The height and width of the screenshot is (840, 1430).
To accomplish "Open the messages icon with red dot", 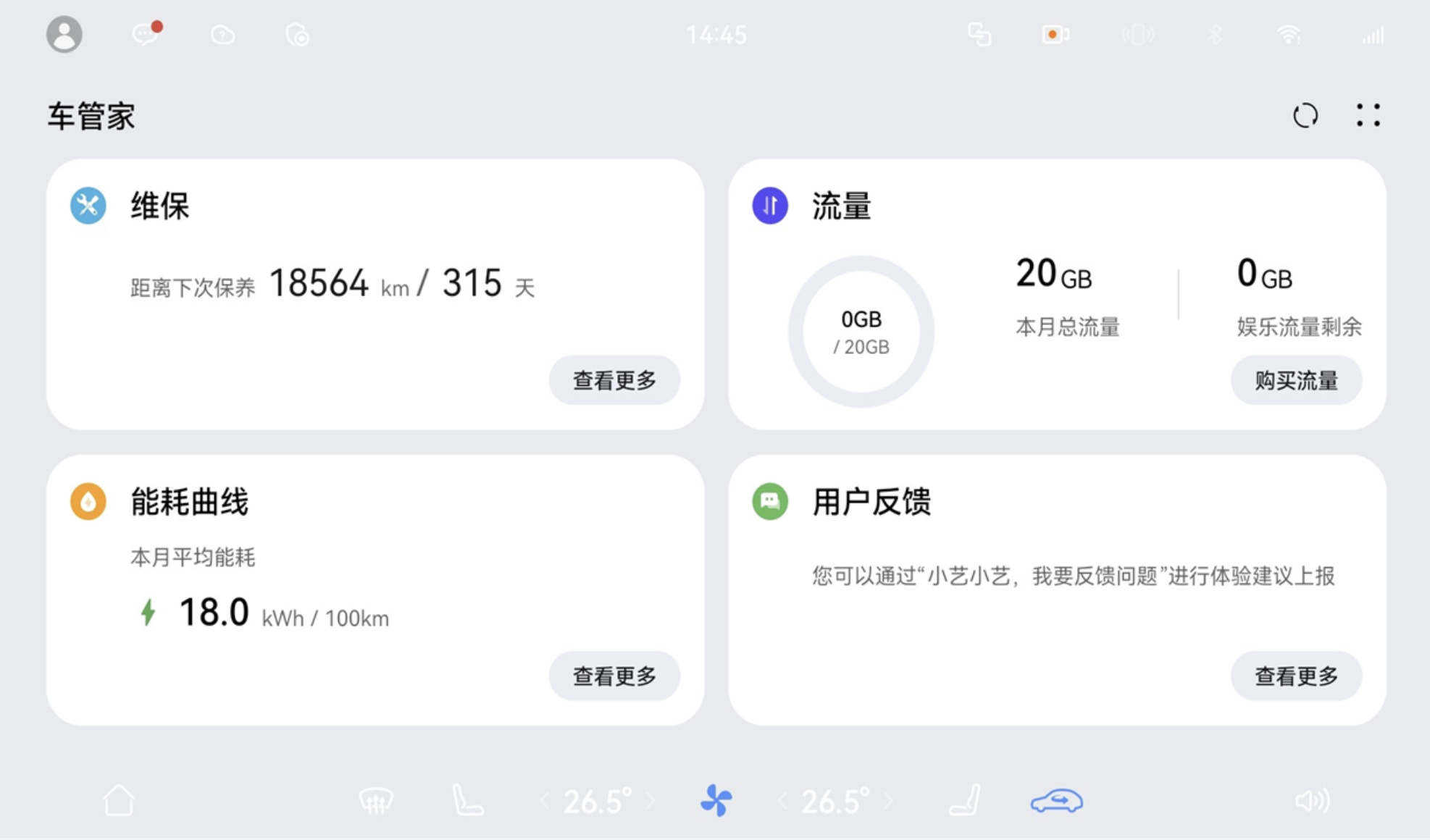I will 146,34.
